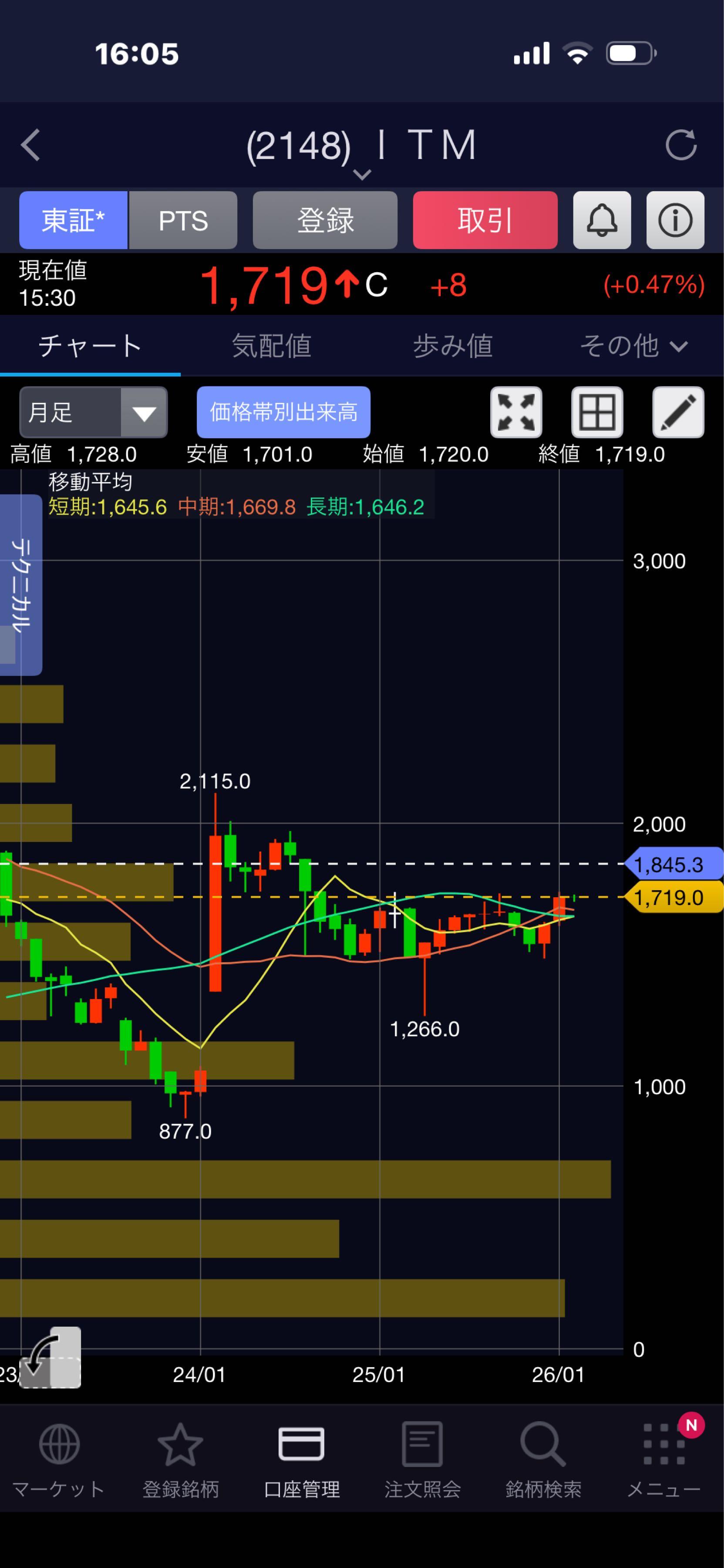
Task: Select the 東証 market button
Action: (74, 220)
